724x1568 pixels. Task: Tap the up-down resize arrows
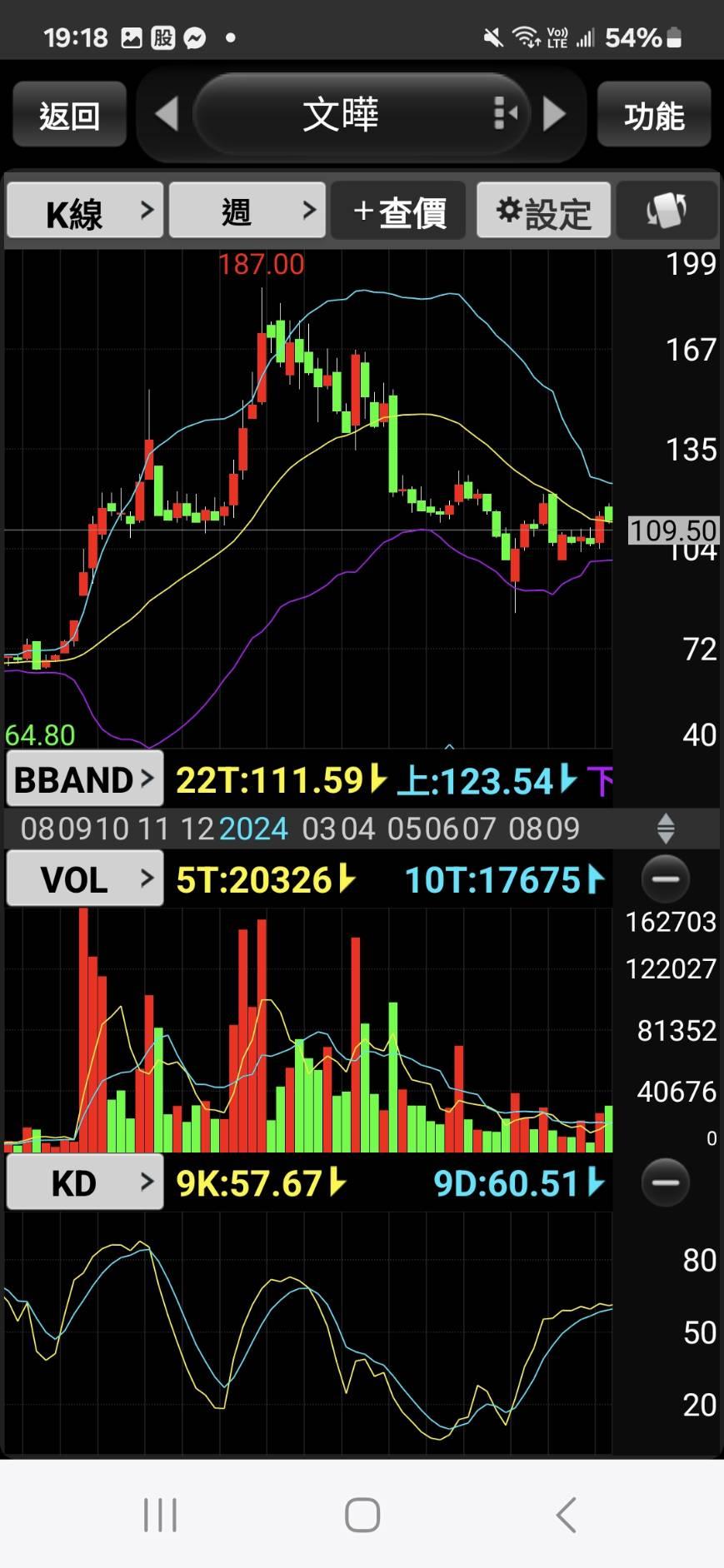coord(666,829)
